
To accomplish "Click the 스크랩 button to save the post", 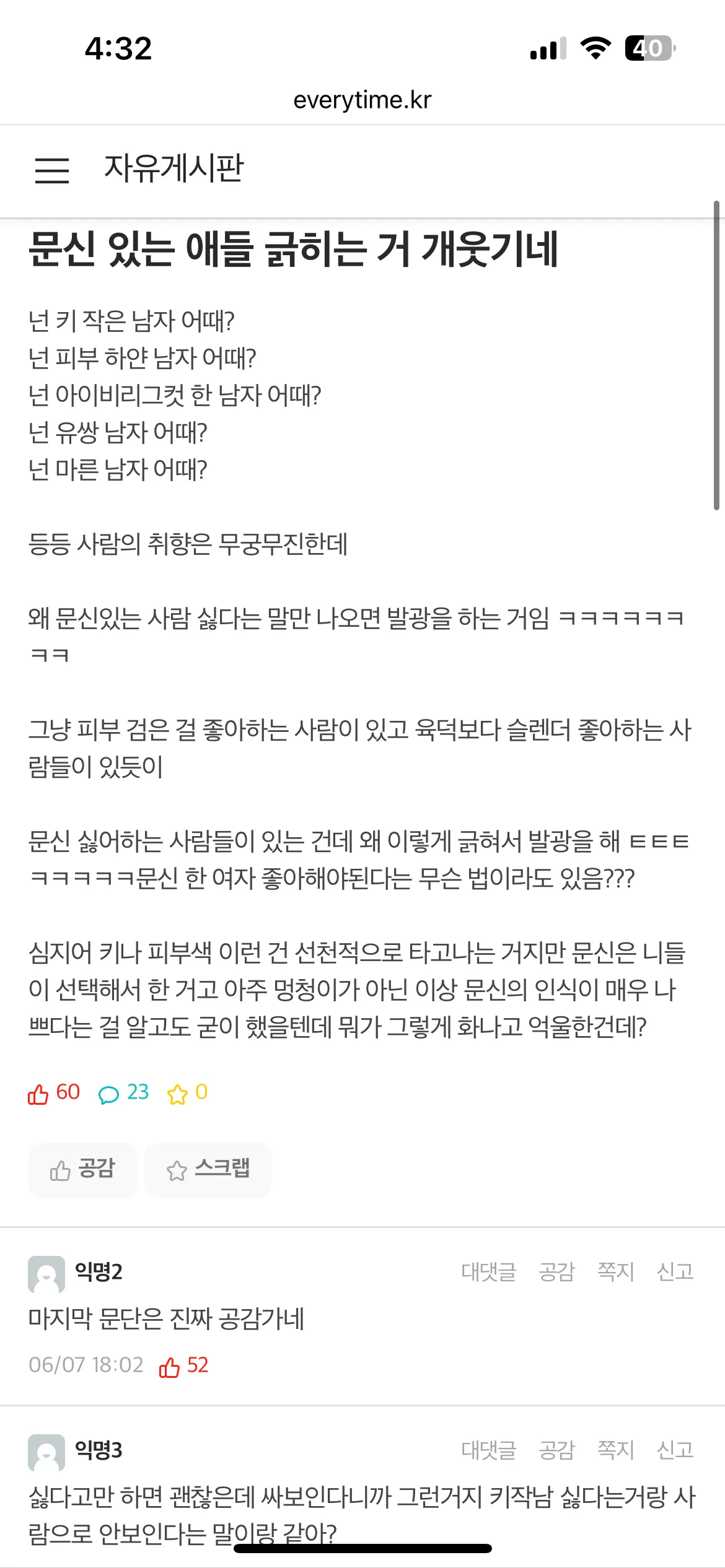I will [x=208, y=1170].
